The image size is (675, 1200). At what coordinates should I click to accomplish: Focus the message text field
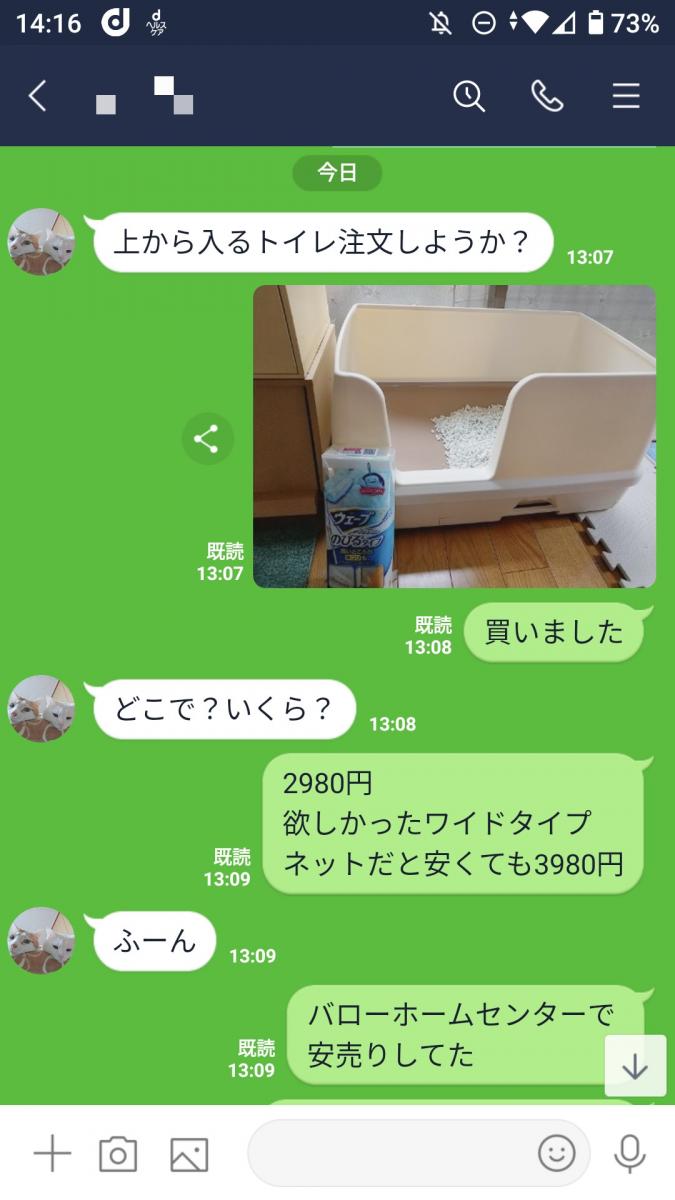pos(390,1153)
